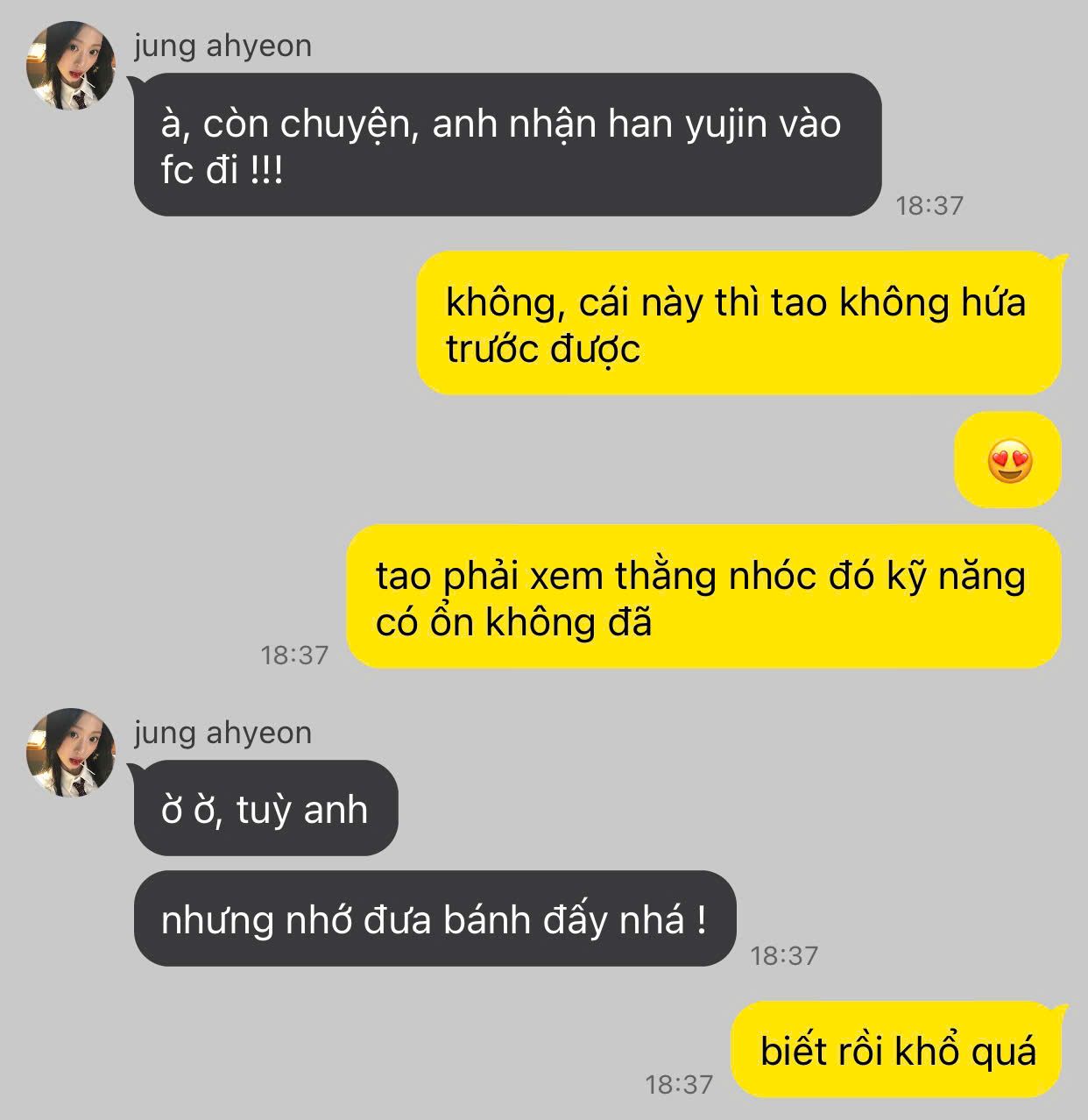Tap jung ahyeon's avatar beside "ờ ờ, tuỳ anh"
The image size is (1088, 1120).
pyautogui.click(x=70, y=753)
